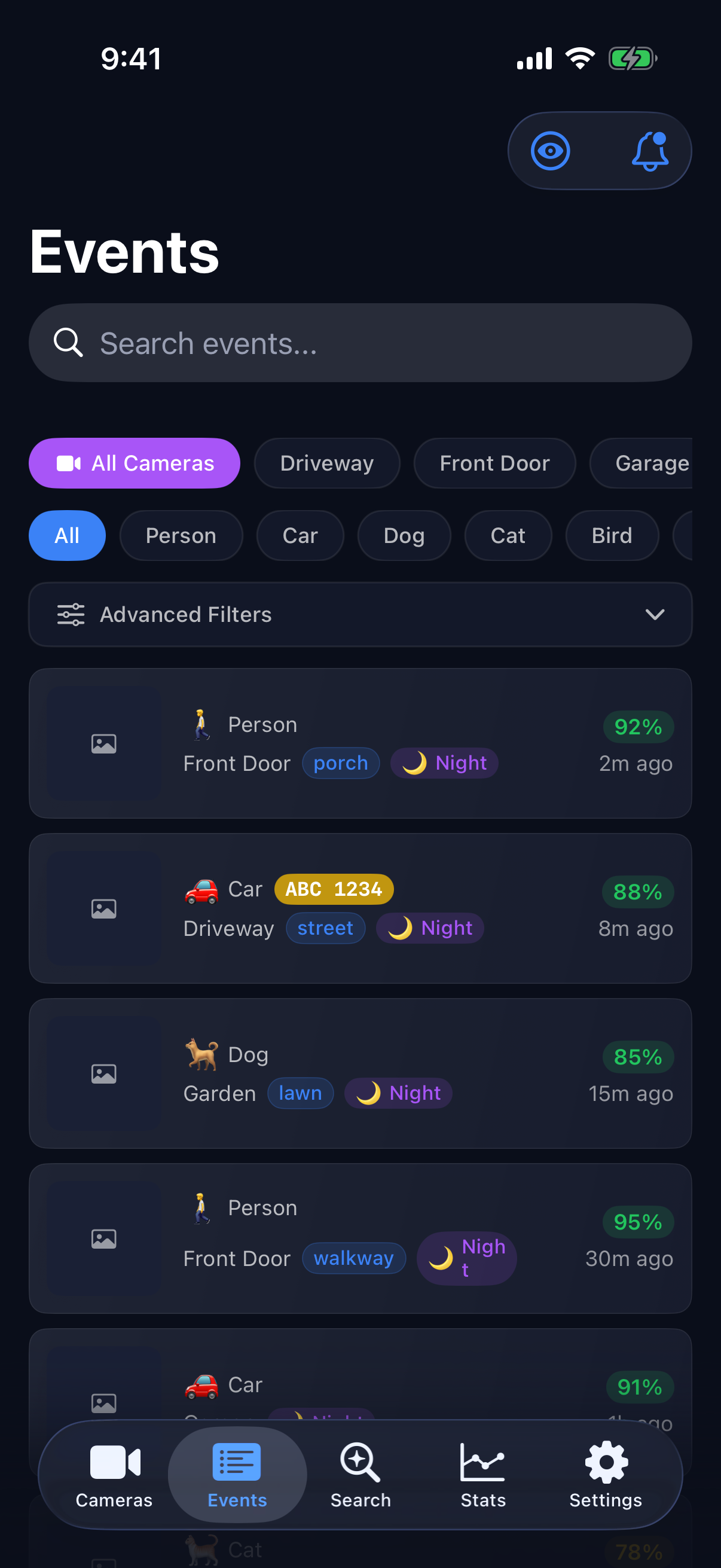This screenshot has width=721, height=1568.
Task: Activate the Dog filter chip
Action: [404, 535]
